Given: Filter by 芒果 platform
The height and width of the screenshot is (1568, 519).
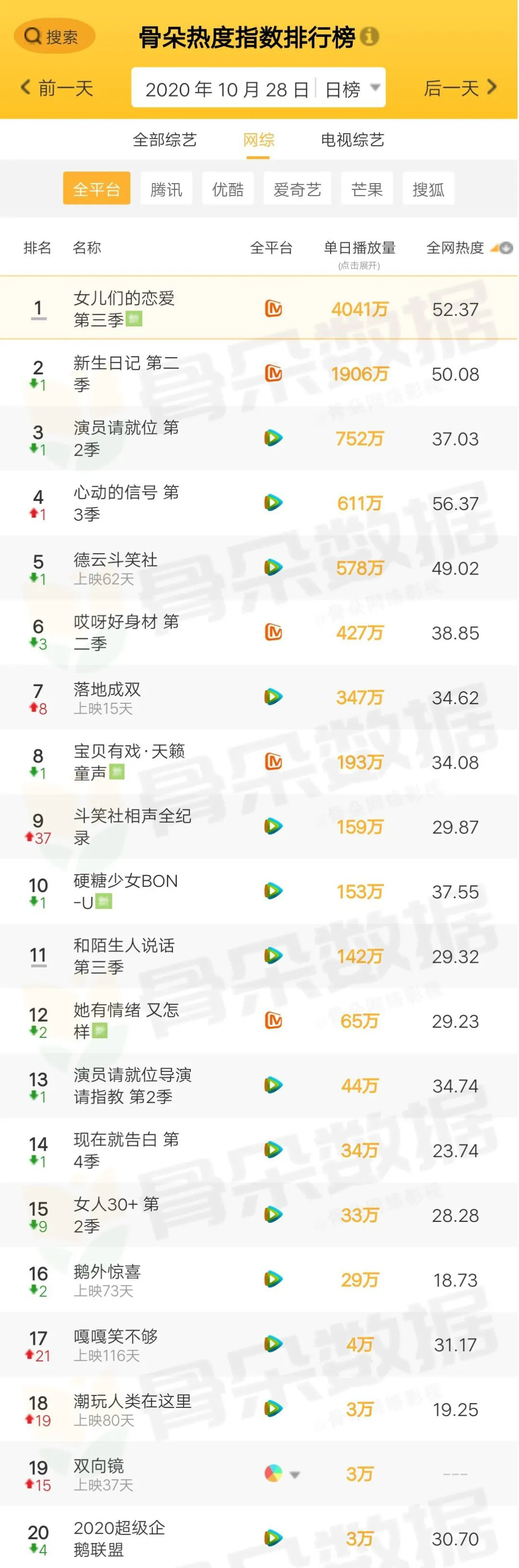Looking at the screenshot, I should pyautogui.click(x=366, y=189).
